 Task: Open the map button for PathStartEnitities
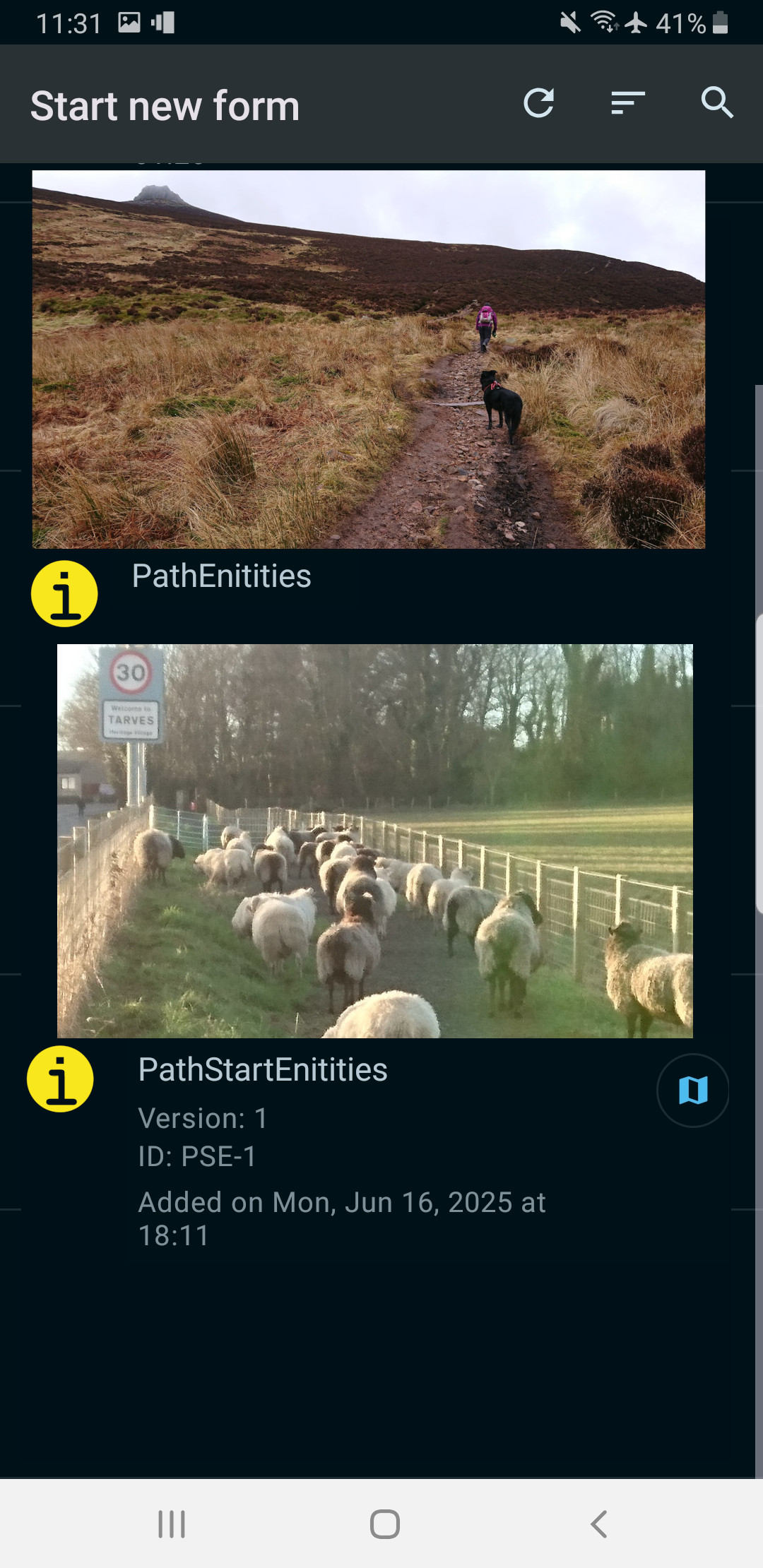click(693, 1091)
